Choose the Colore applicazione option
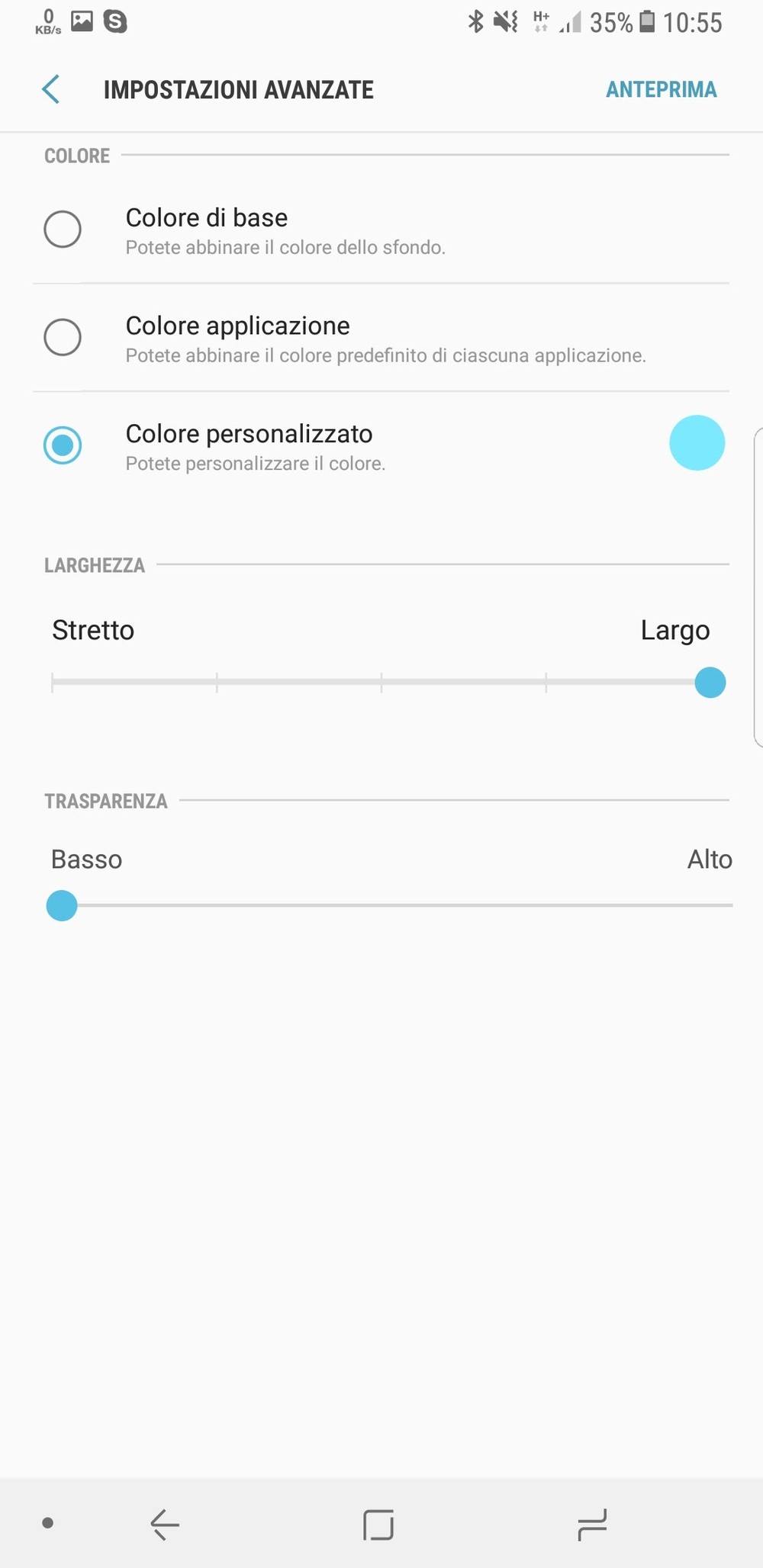The width and height of the screenshot is (763, 1568). click(63, 337)
